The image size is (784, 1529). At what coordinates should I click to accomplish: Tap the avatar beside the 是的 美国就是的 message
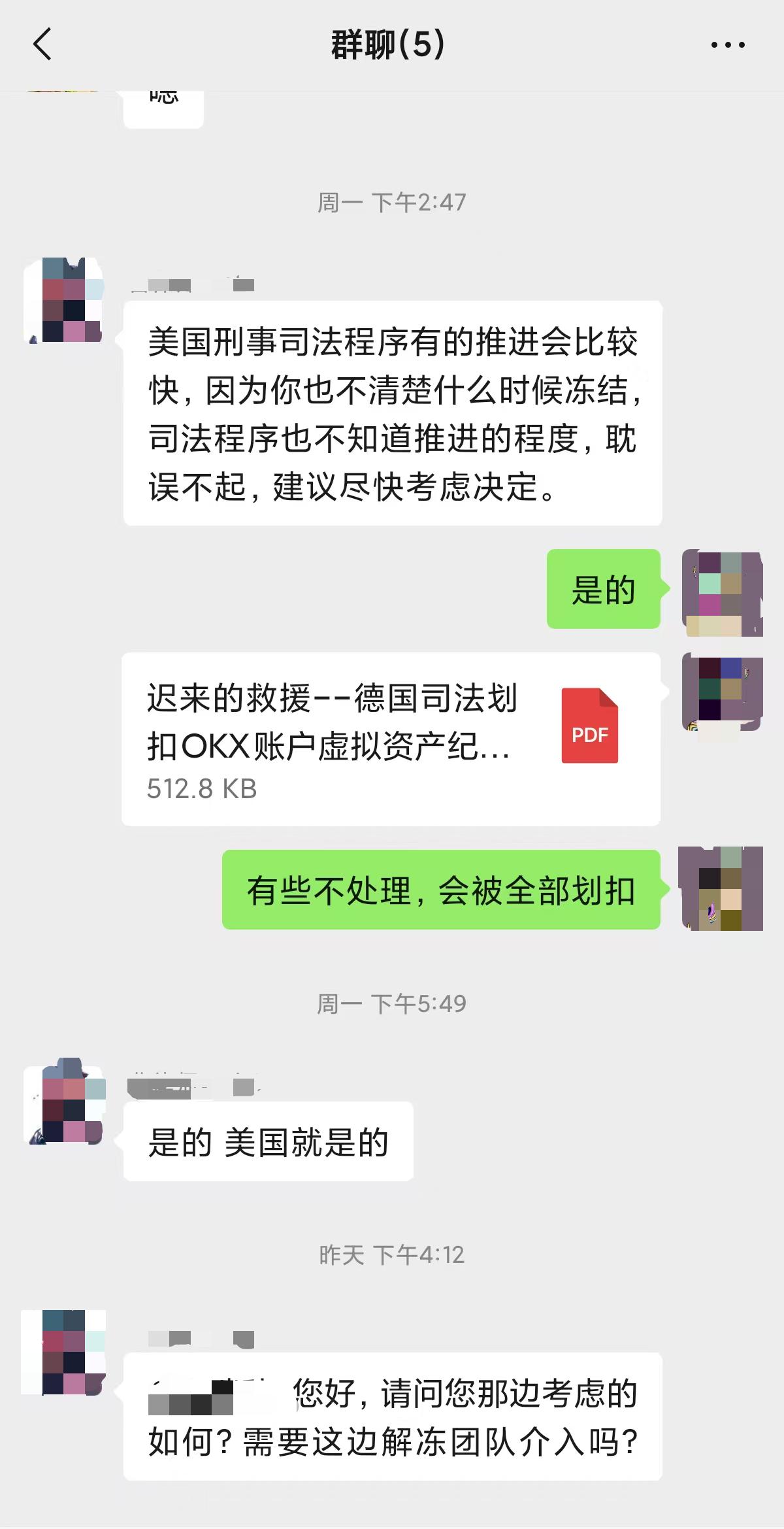64,1101
